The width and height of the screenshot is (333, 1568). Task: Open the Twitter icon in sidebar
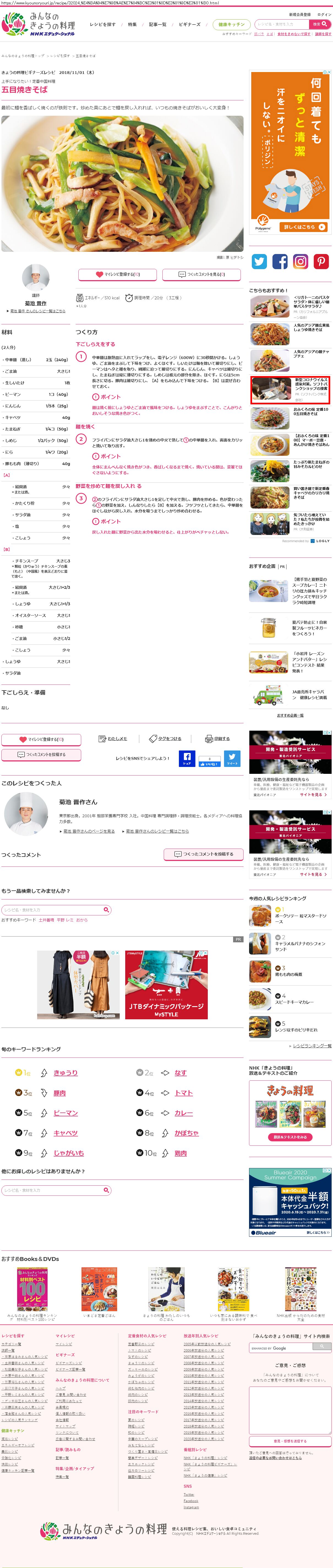click(x=259, y=262)
